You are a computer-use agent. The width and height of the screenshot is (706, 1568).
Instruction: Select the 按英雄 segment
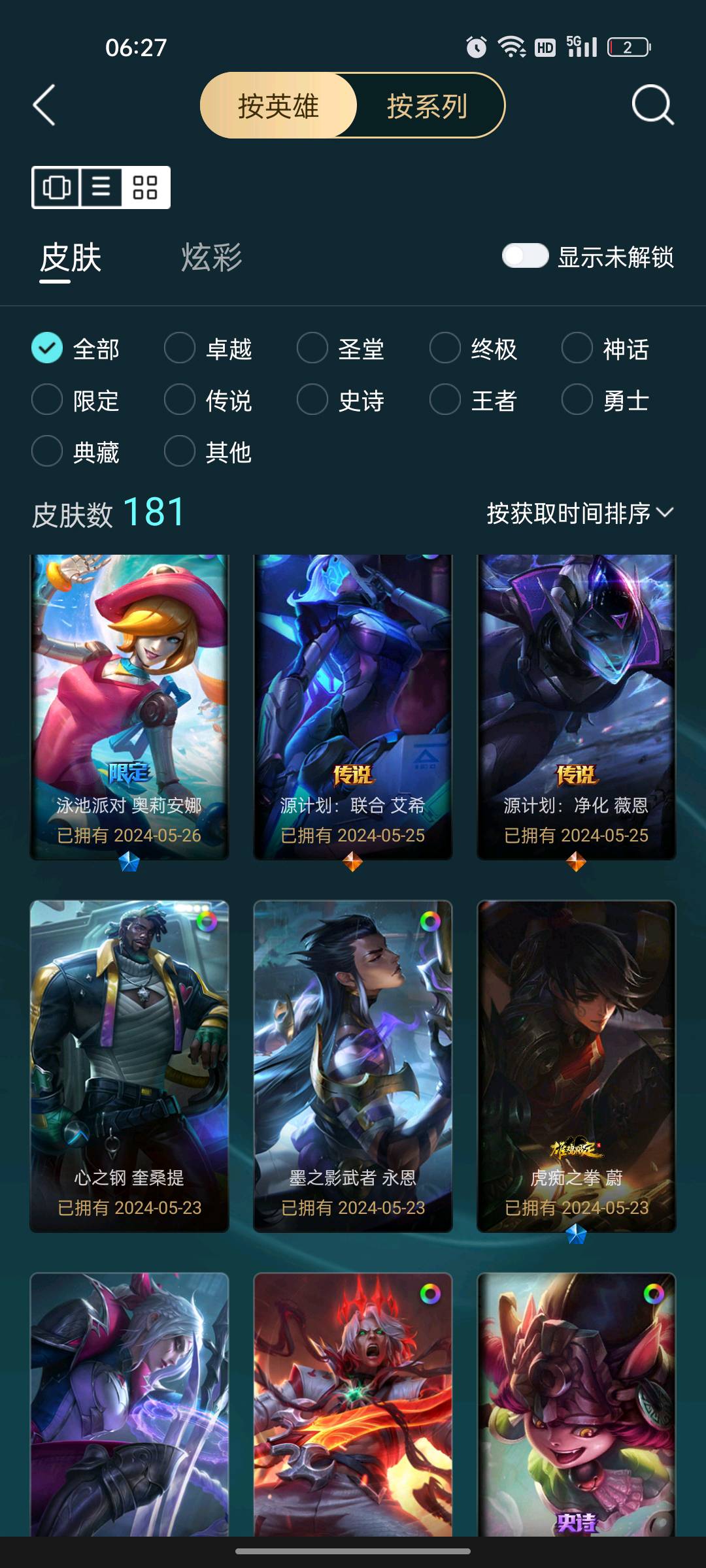click(x=278, y=106)
